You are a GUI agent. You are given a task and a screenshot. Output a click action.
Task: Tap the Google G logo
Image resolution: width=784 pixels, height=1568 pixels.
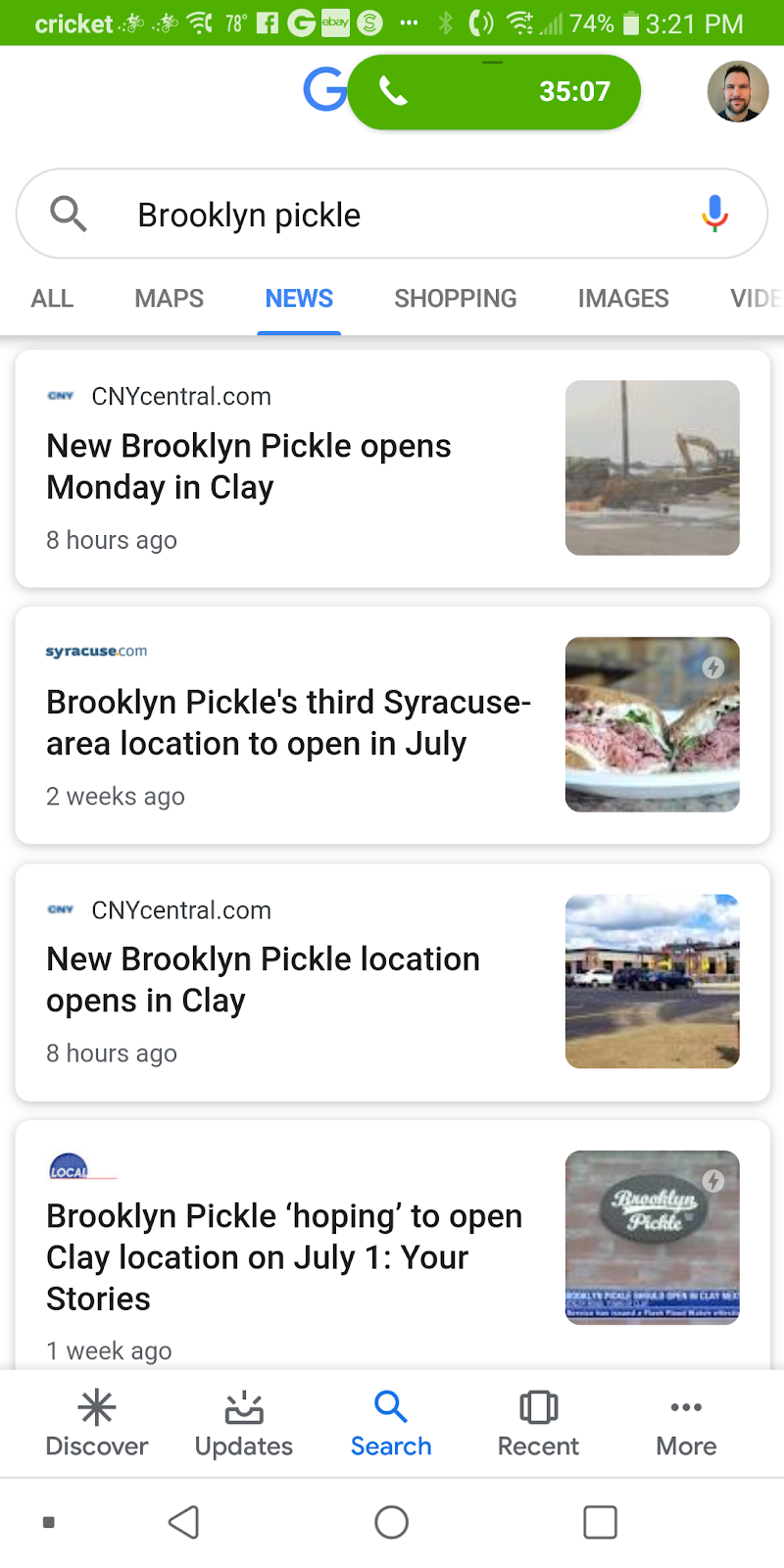click(x=325, y=90)
